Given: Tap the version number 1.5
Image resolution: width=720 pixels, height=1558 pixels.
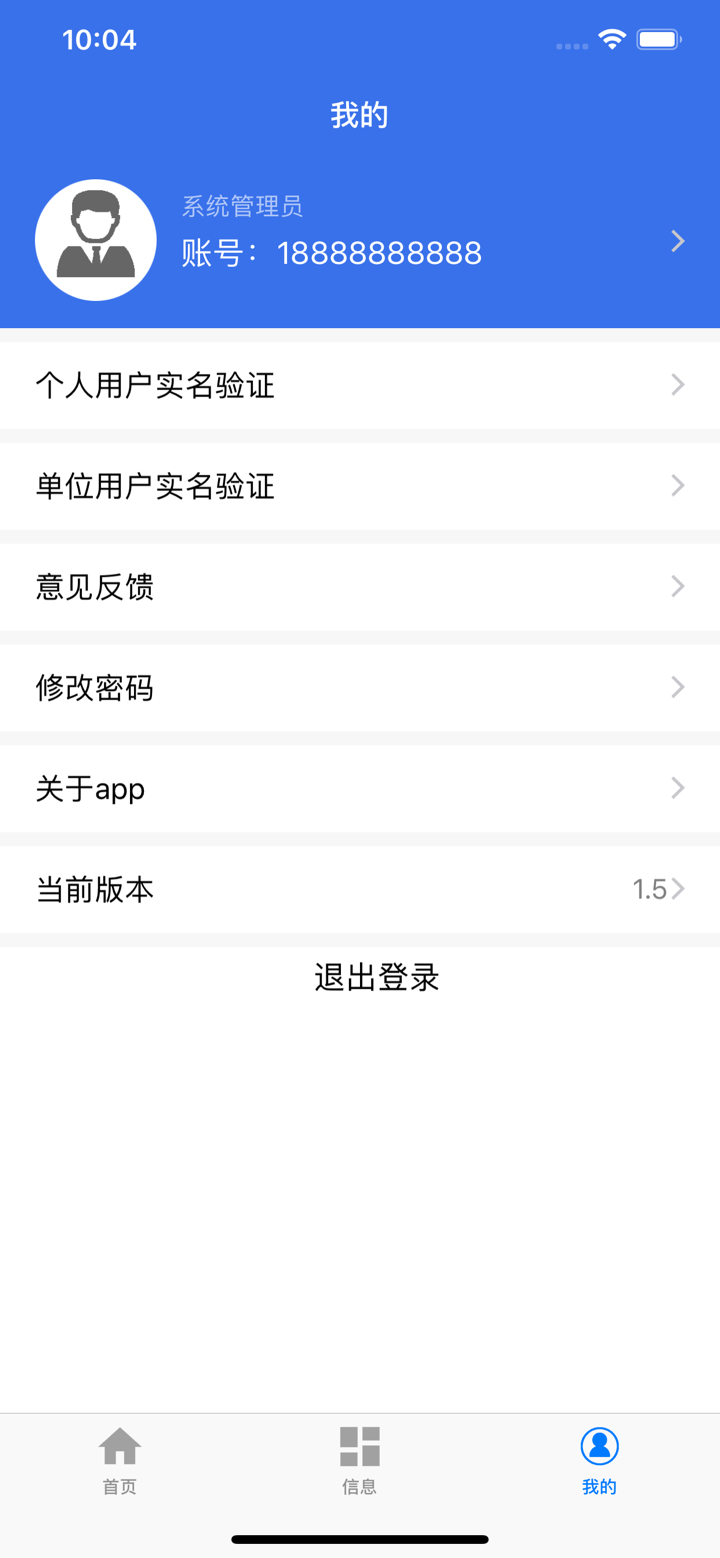Looking at the screenshot, I should tap(648, 889).
